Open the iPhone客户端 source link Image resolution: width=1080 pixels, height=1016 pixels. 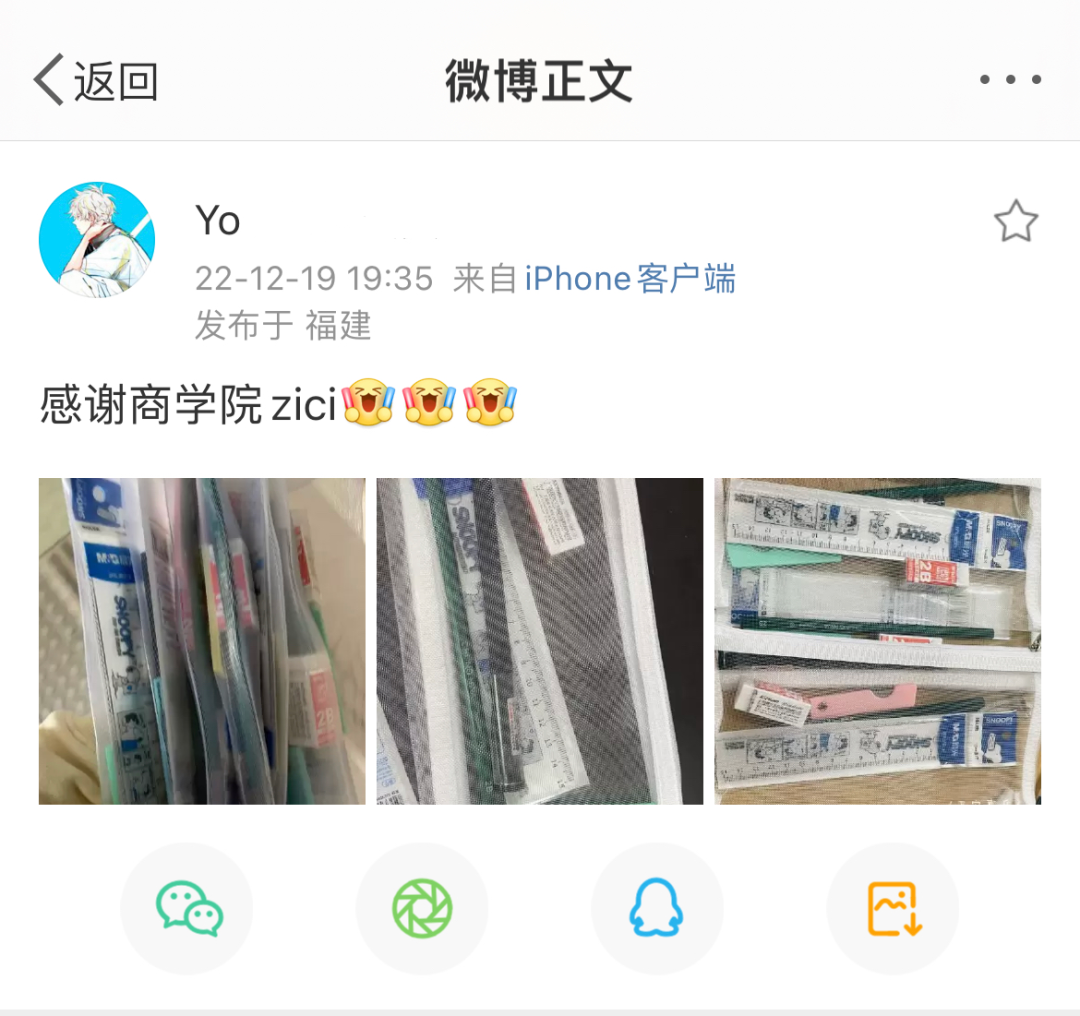(630, 278)
